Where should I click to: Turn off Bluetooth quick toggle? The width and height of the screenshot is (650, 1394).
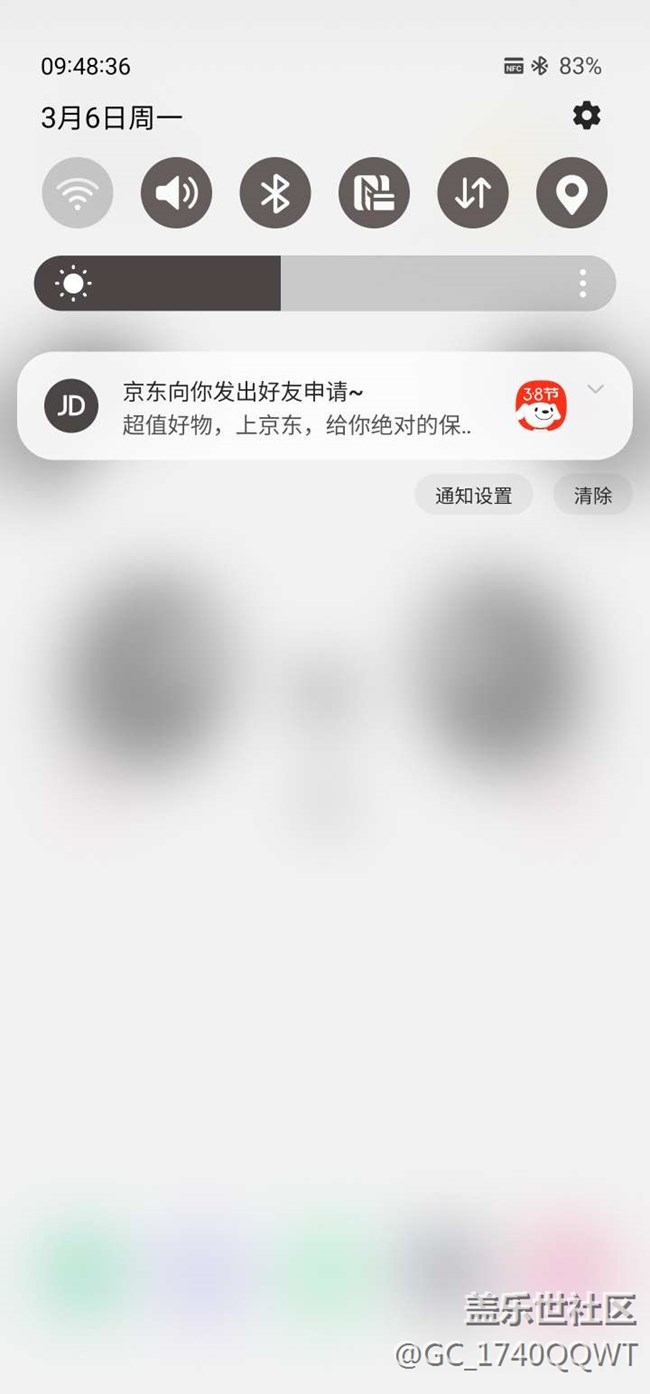click(275, 193)
